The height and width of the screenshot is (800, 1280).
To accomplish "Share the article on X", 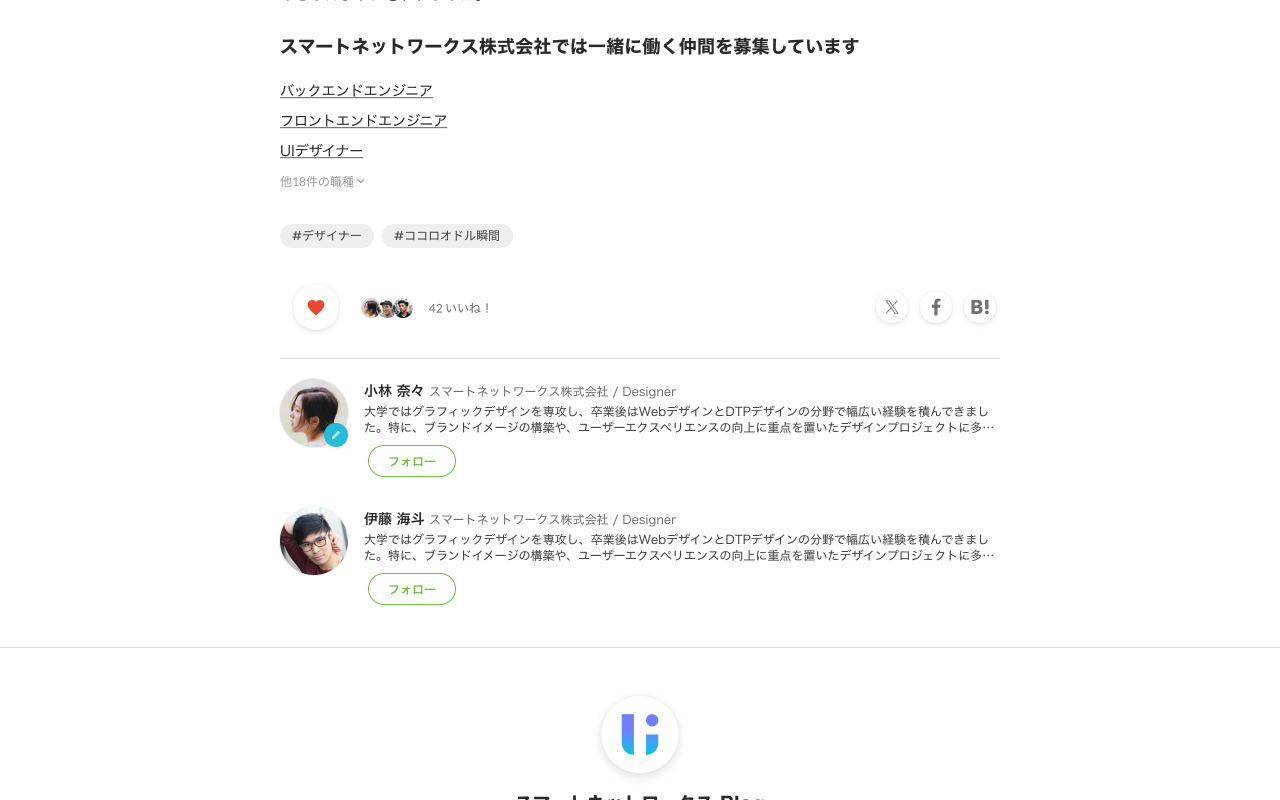I will pos(892,307).
